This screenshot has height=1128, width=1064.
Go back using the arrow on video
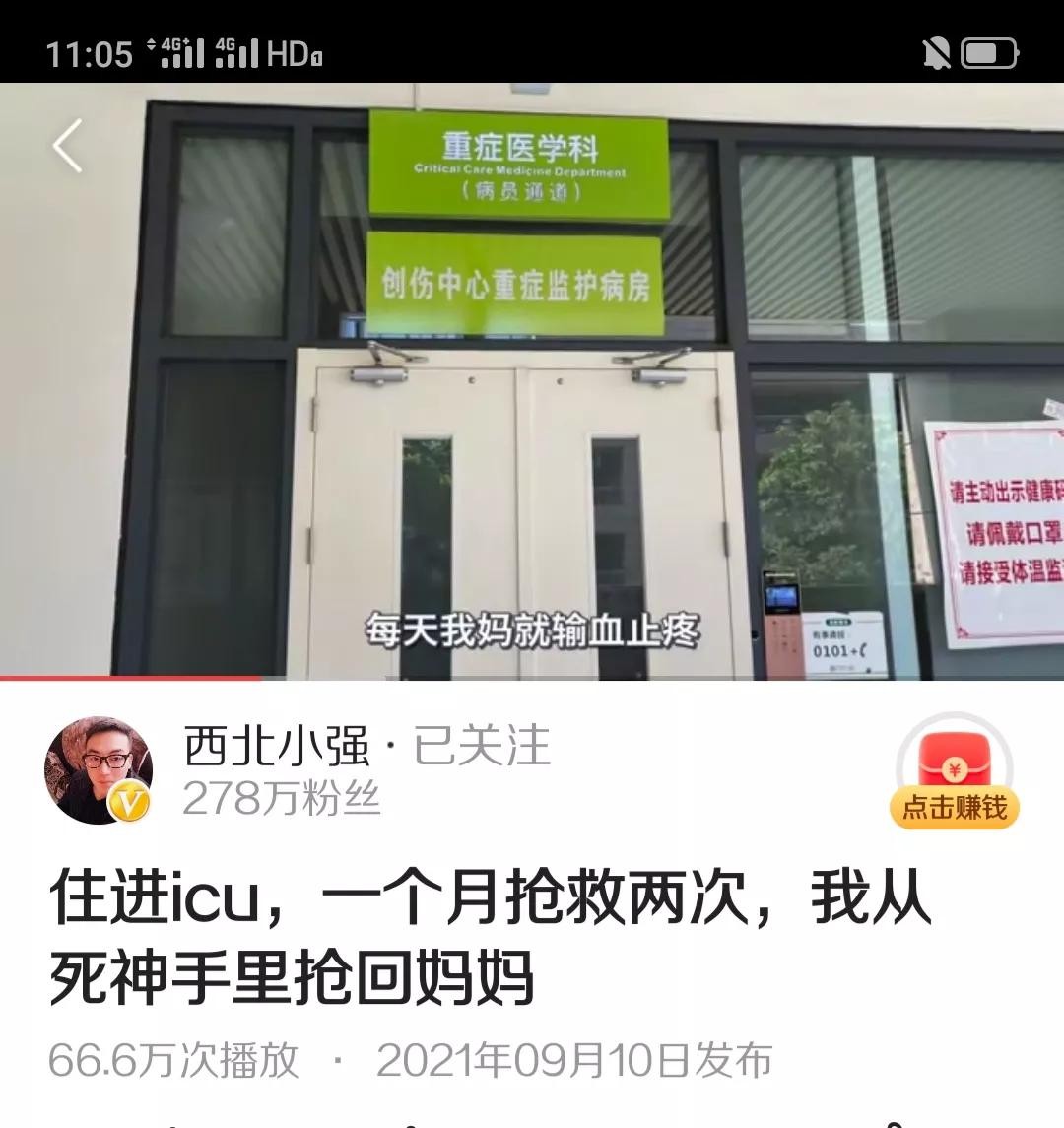[x=67, y=147]
